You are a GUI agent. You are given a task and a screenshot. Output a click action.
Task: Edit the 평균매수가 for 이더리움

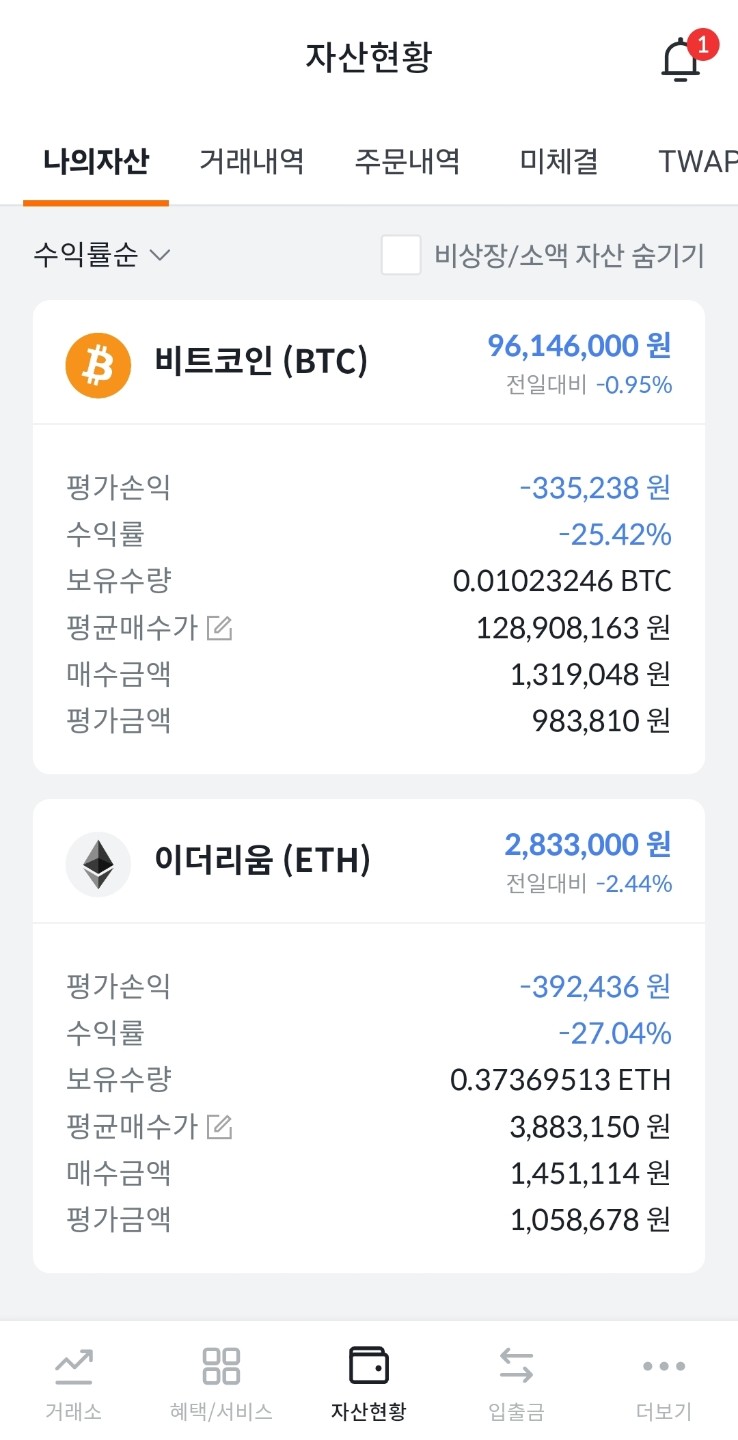point(219,1127)
